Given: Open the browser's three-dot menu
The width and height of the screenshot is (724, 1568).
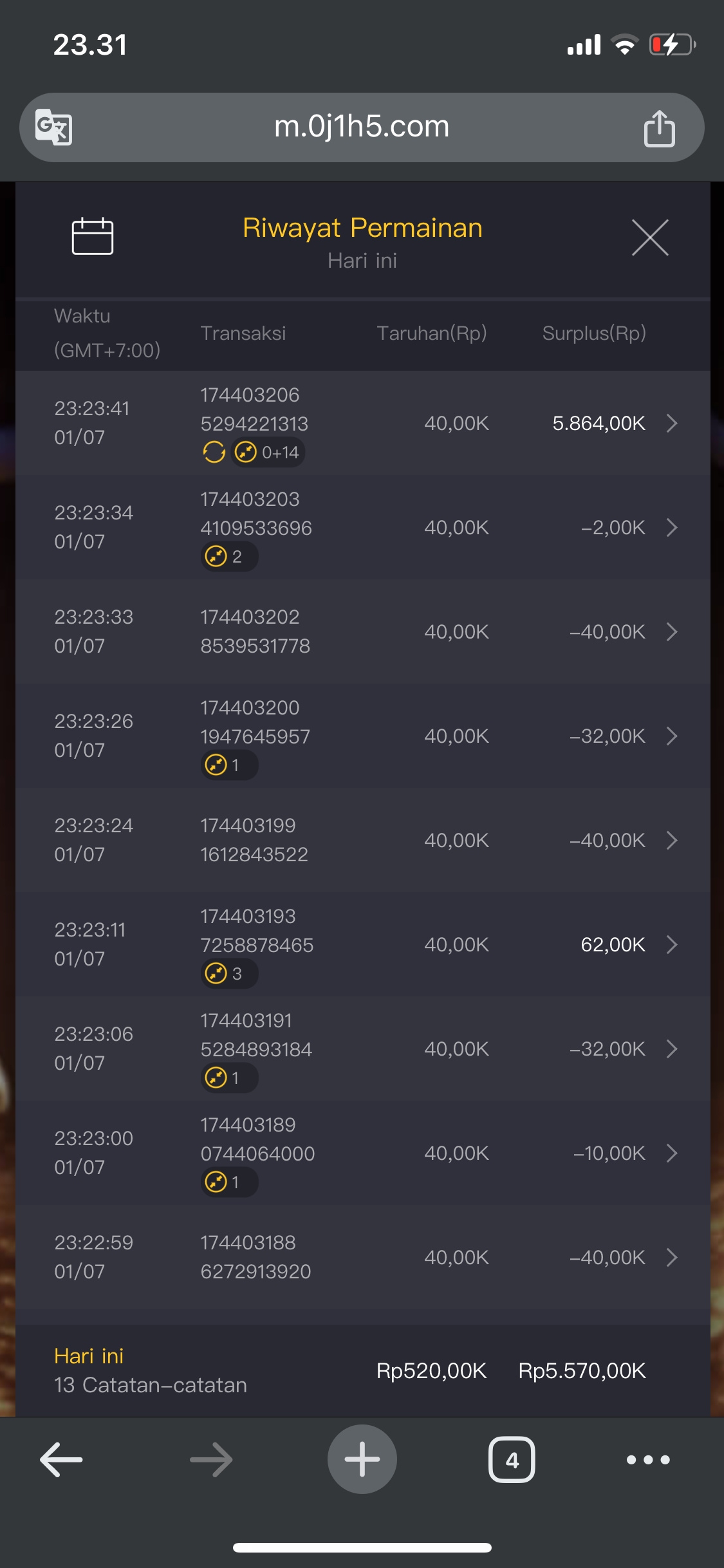Looking at the screenshot, I should [x=648, y=1459].
